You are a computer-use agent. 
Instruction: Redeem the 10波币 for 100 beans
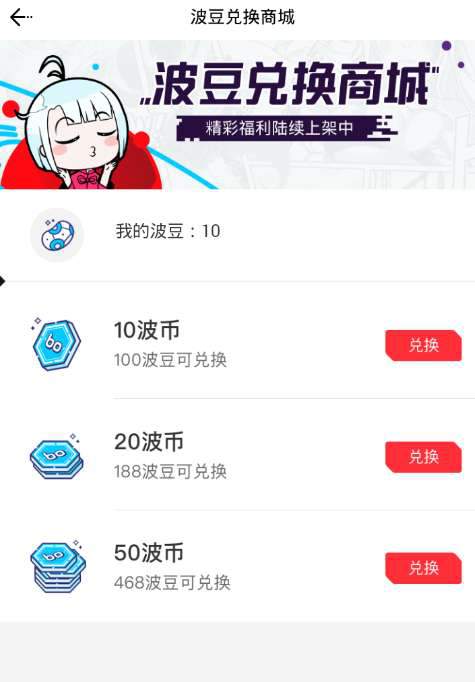point(423,345)
